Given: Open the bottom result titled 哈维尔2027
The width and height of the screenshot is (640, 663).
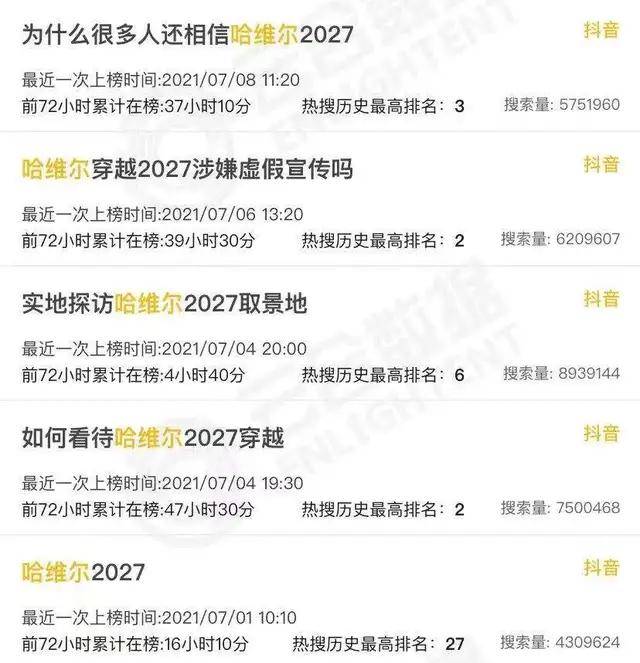Looking at the screenshot, I should coord(83,573).
